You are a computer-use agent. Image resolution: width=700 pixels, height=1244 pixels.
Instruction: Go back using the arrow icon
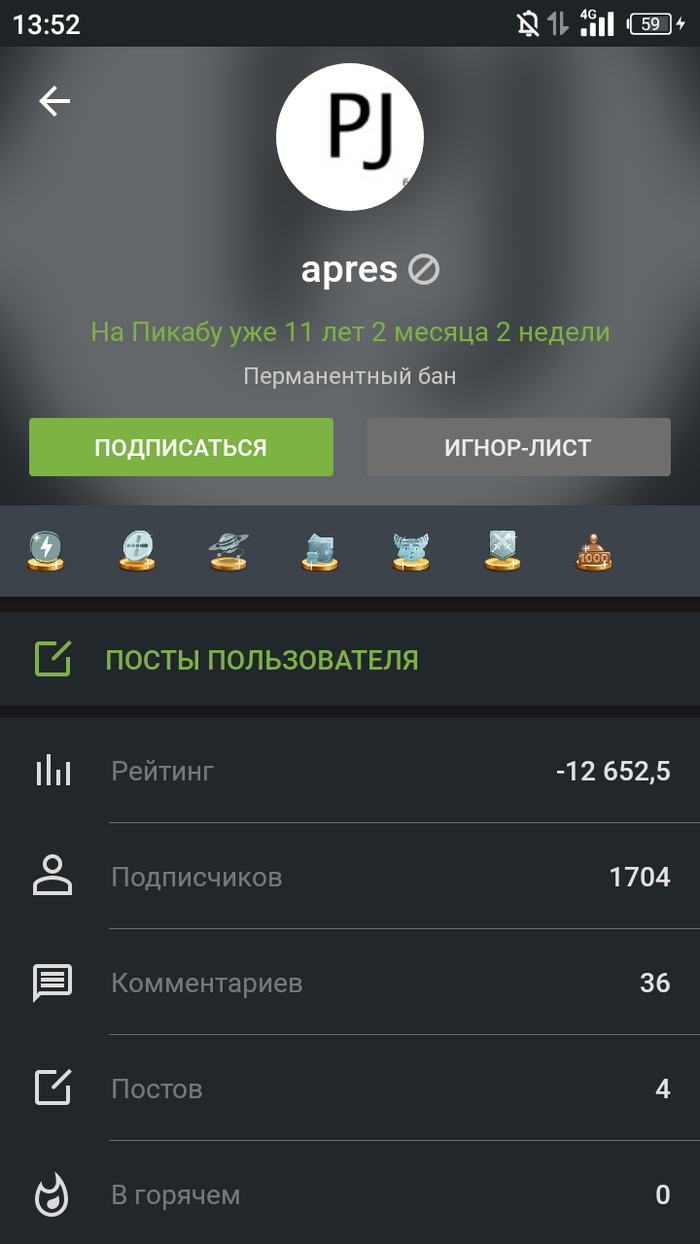point(54,101)
